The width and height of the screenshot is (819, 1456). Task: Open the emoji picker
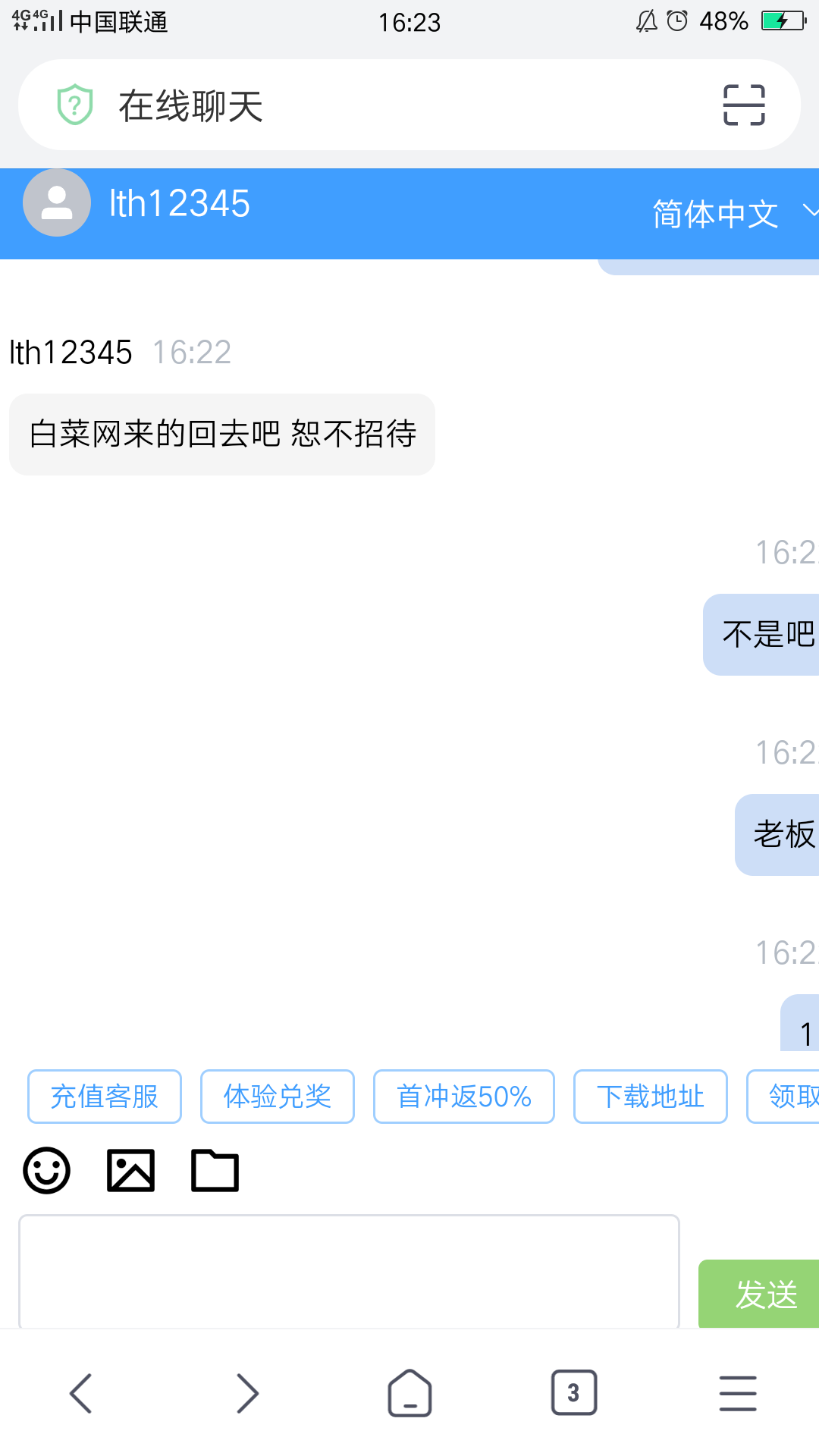[47, 1170]
